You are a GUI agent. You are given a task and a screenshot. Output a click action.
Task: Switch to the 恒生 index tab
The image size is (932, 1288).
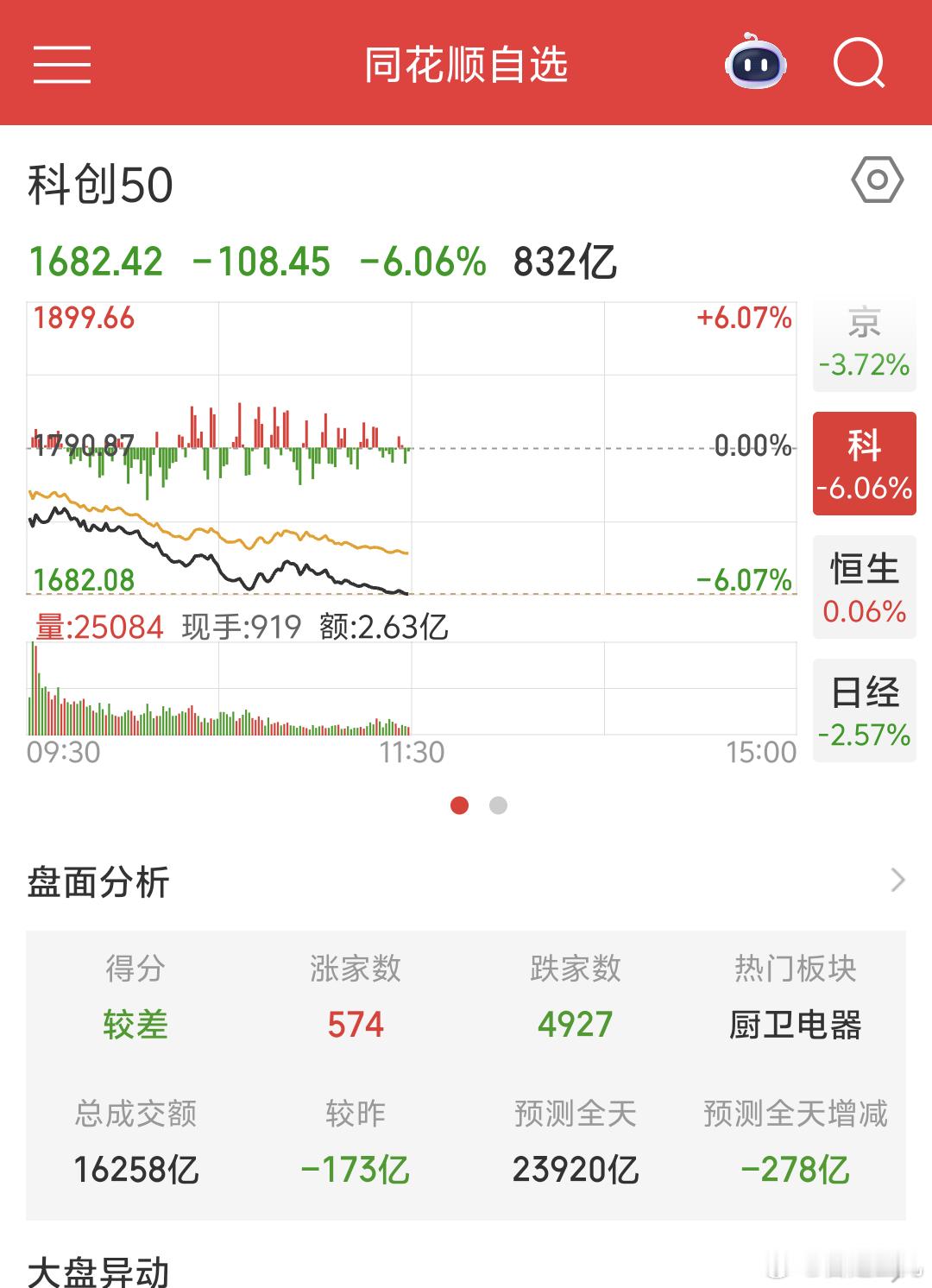[x=864, y=587]
